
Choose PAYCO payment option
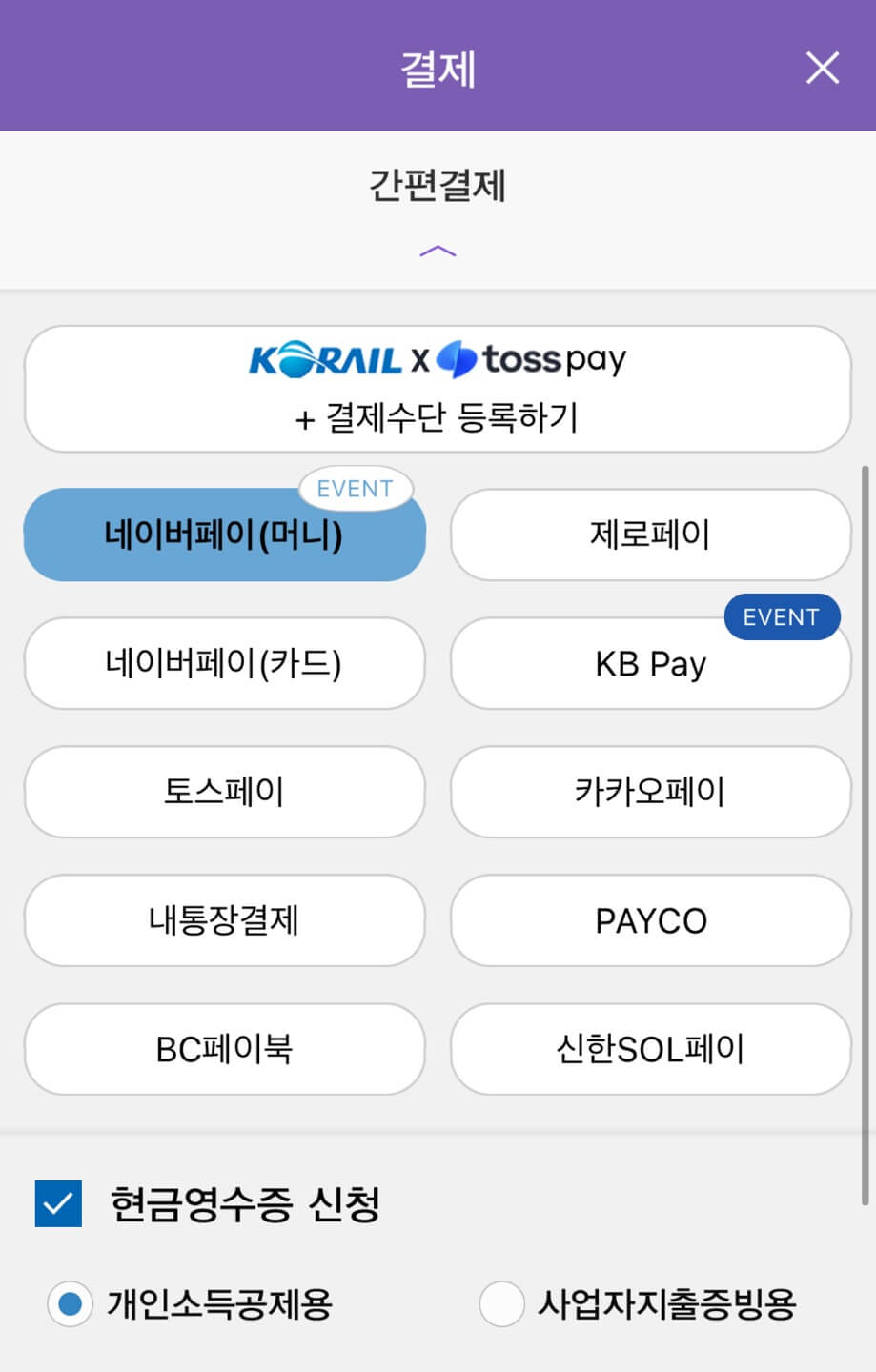tap(650, 920)
